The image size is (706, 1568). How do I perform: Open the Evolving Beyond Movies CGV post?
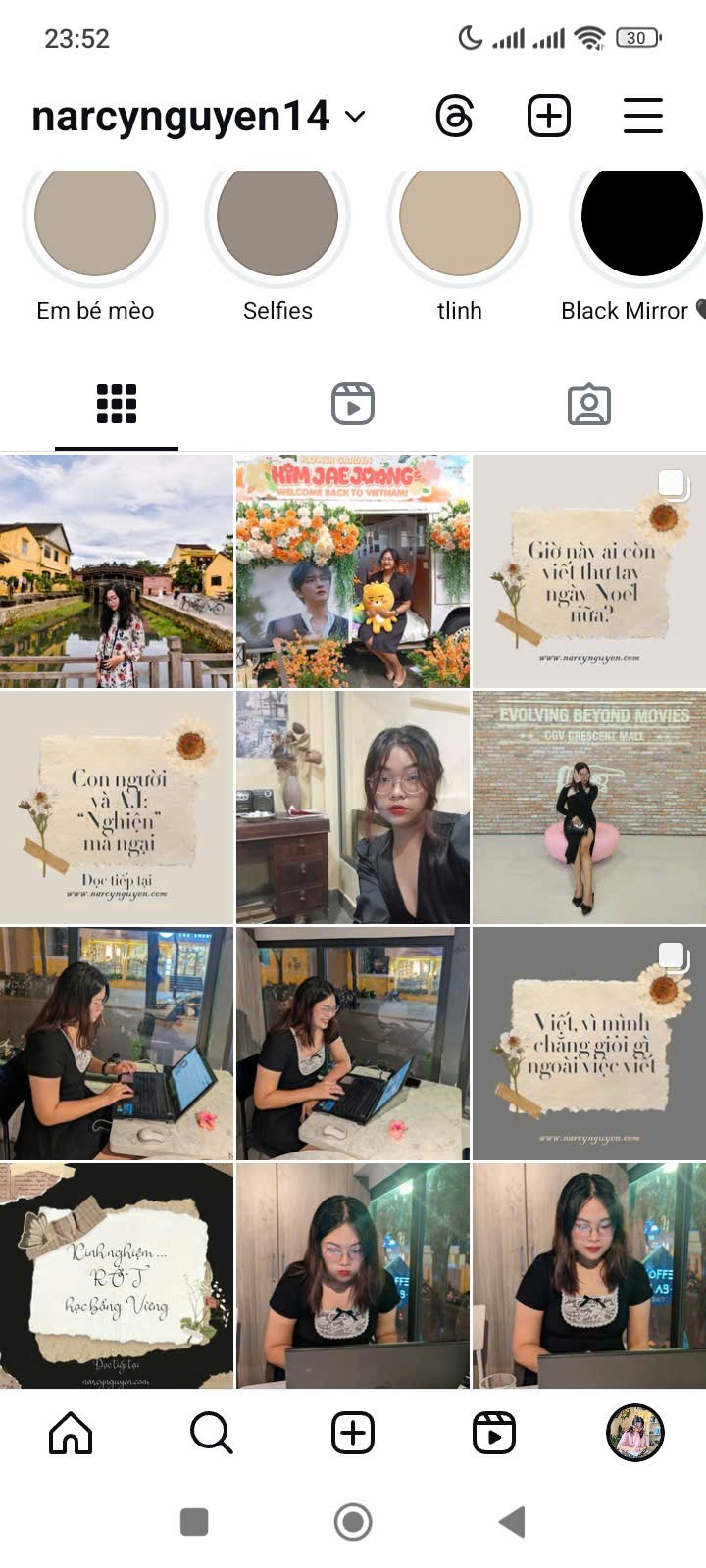(x=589, y=808)
